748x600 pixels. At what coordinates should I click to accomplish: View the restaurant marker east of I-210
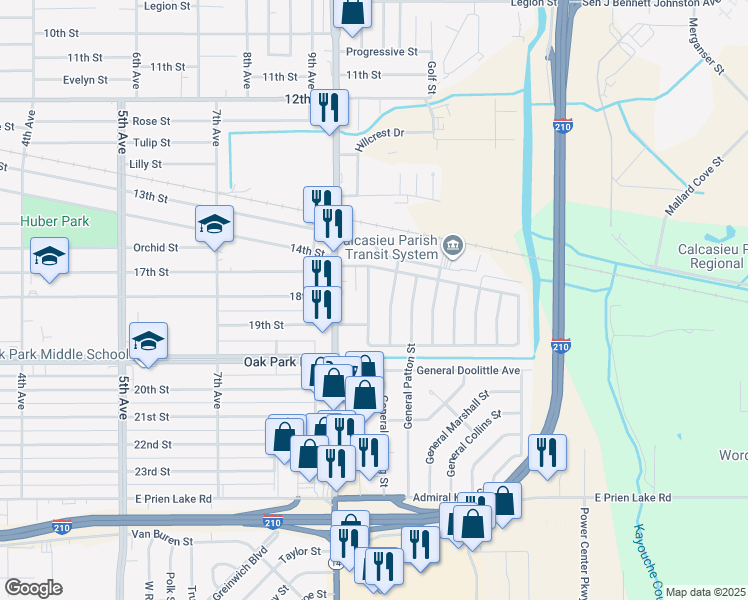pos(546,452)
